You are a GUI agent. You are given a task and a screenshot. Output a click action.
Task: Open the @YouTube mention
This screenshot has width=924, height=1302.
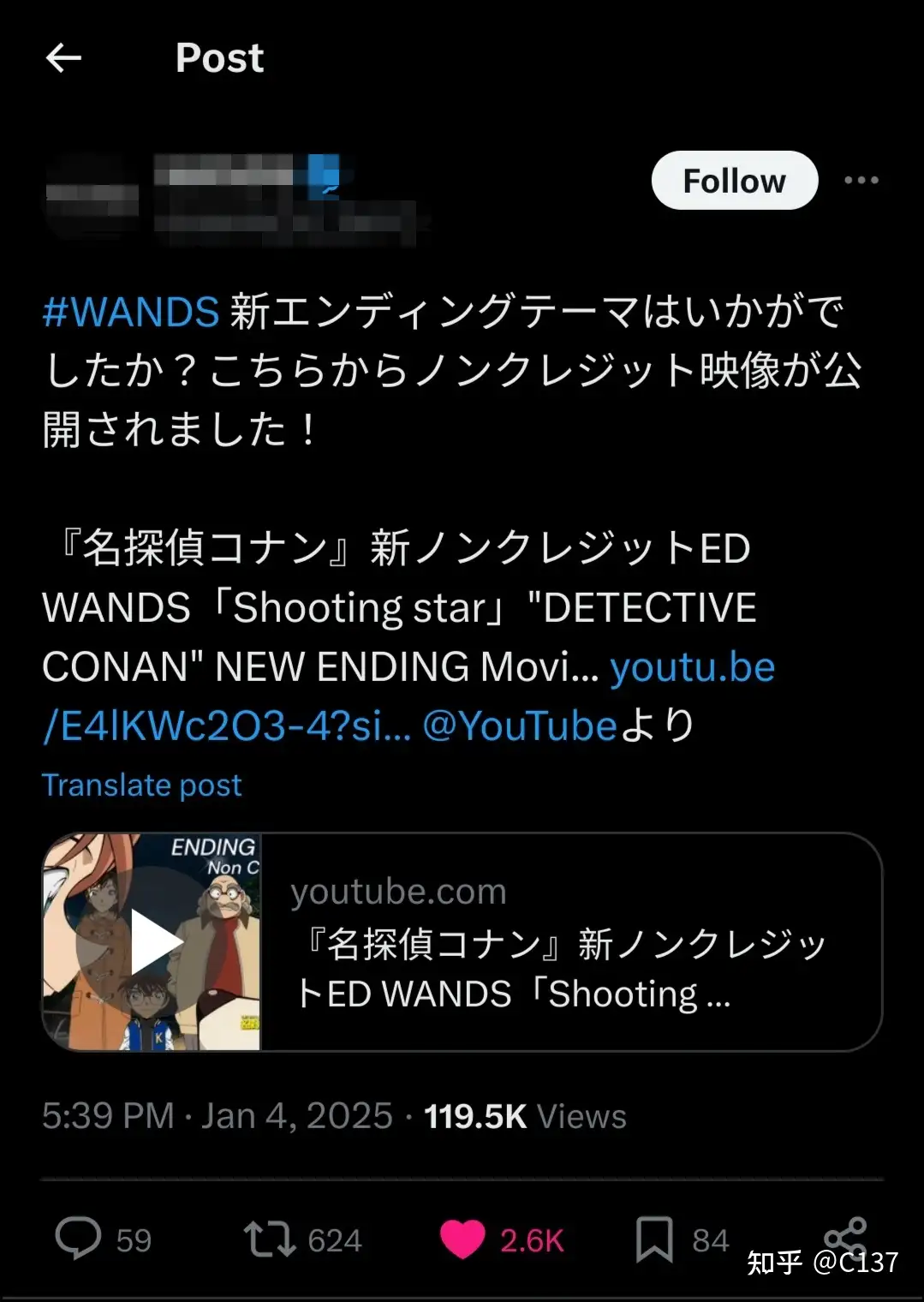[x=519, y=726]
